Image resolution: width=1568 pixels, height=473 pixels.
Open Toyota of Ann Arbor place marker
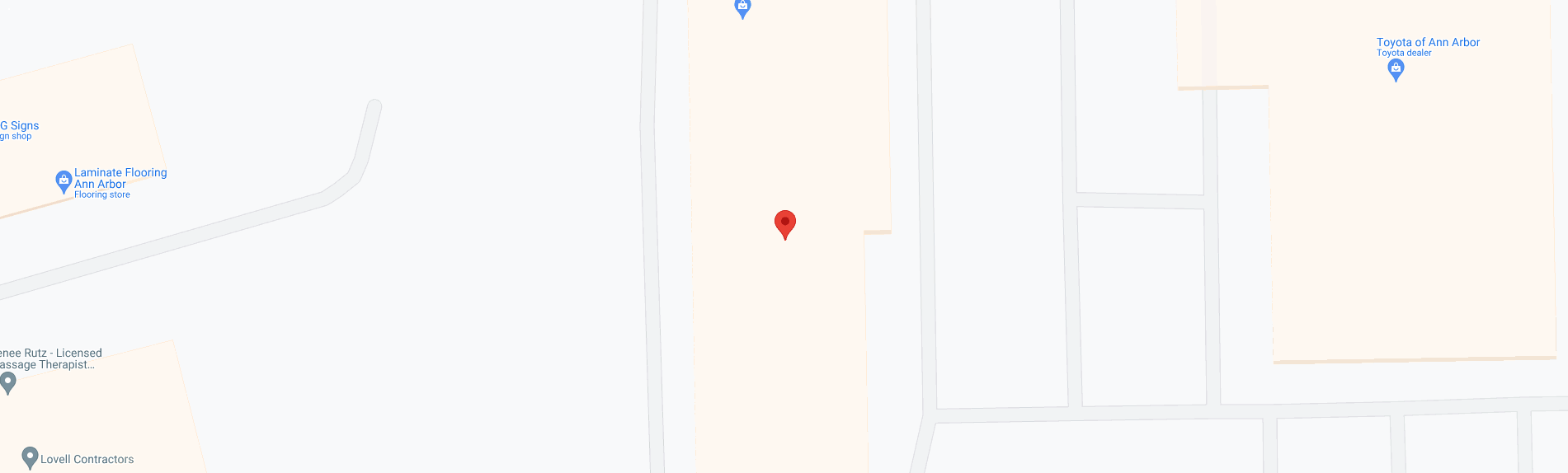pos(1396,69)
